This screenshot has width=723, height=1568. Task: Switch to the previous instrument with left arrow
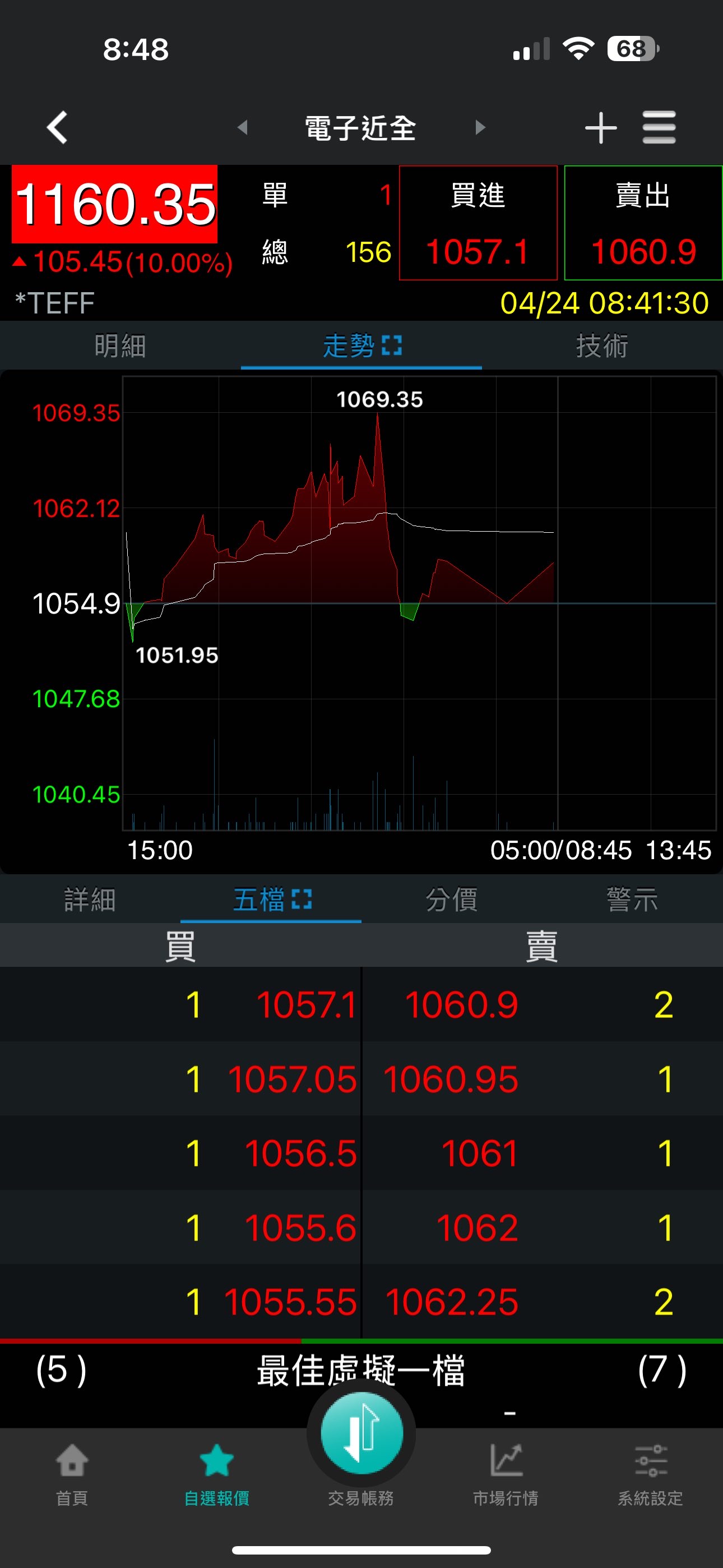[x=243, y=127]
